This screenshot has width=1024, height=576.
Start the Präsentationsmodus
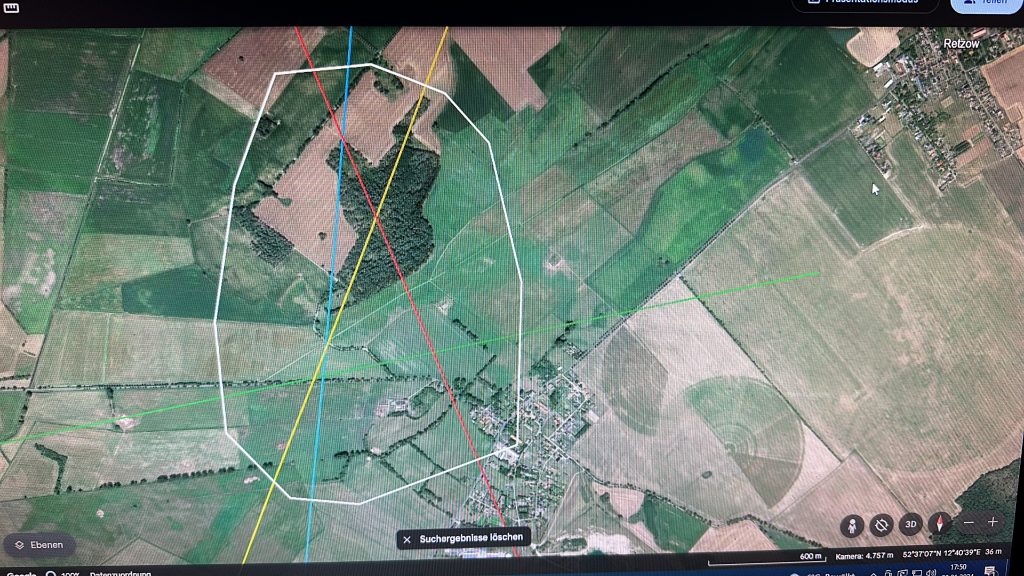(x=868, y=3)
